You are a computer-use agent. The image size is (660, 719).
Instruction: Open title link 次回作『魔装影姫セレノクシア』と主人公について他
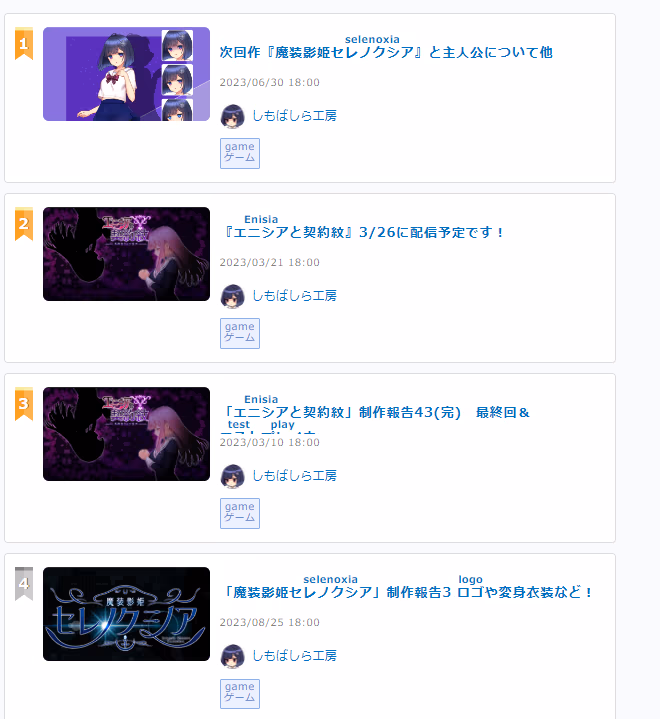[x=385, y=52]
